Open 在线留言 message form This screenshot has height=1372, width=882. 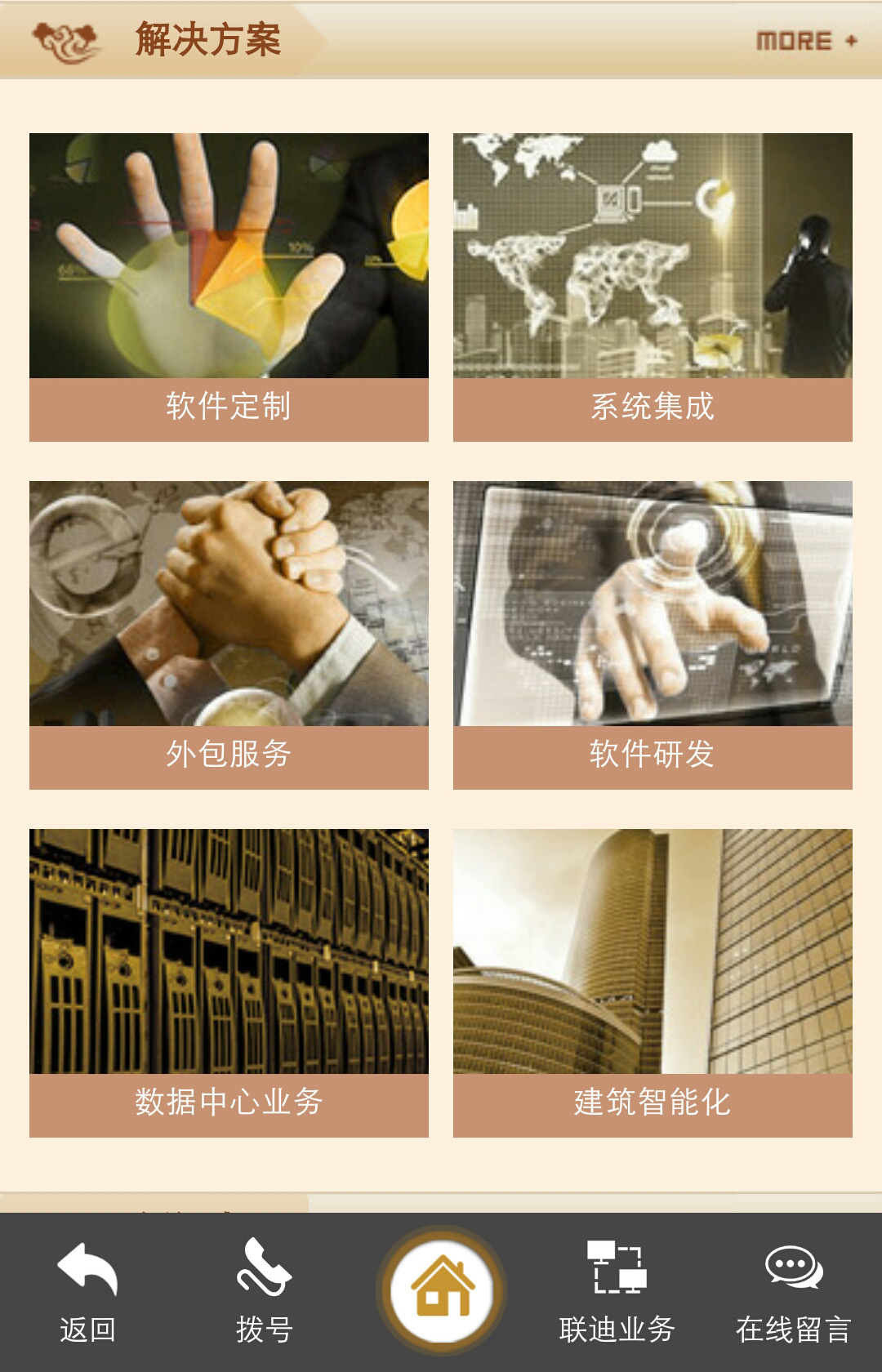793,1292
